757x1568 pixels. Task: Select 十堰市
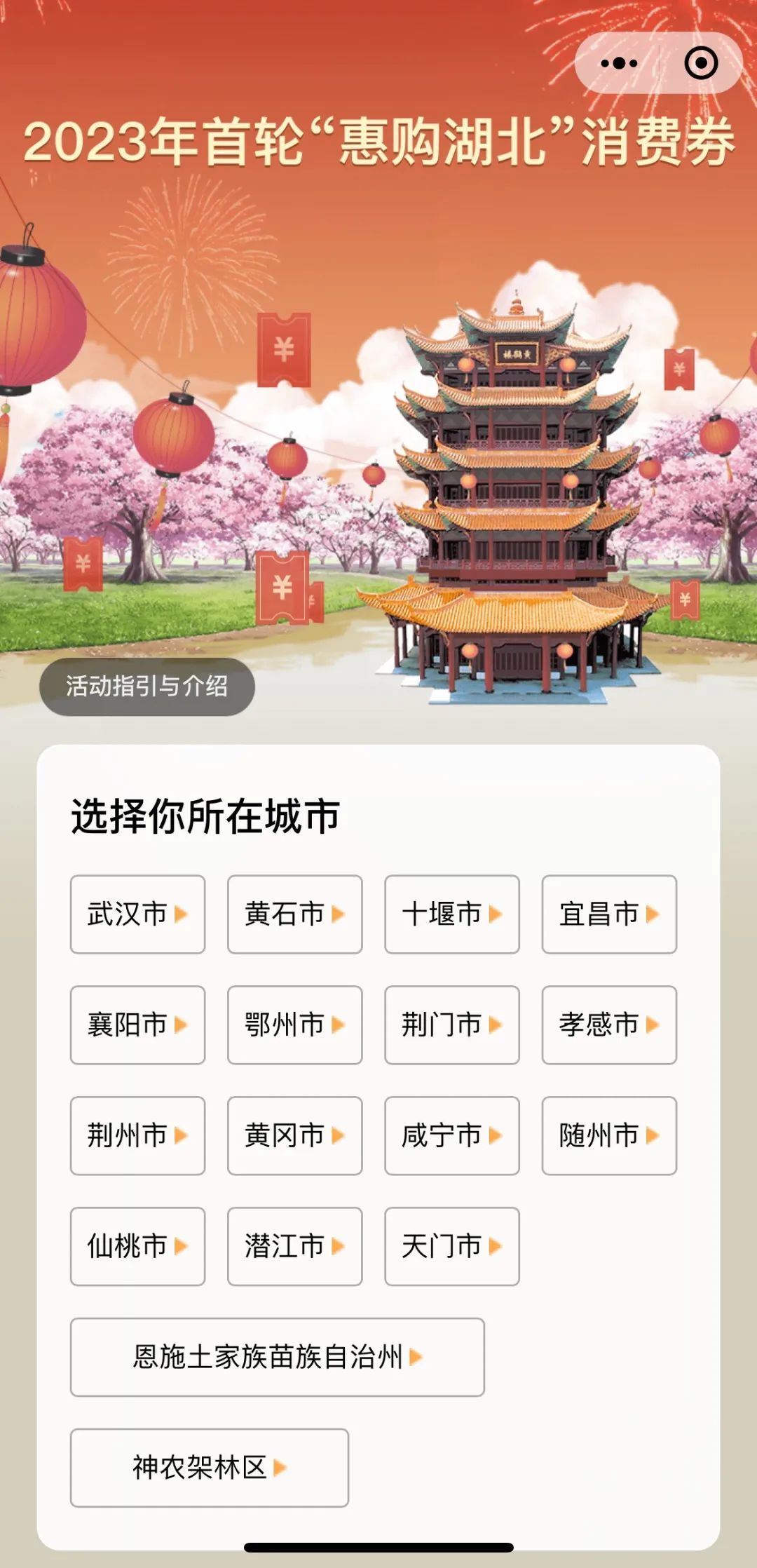pos(451,914)
